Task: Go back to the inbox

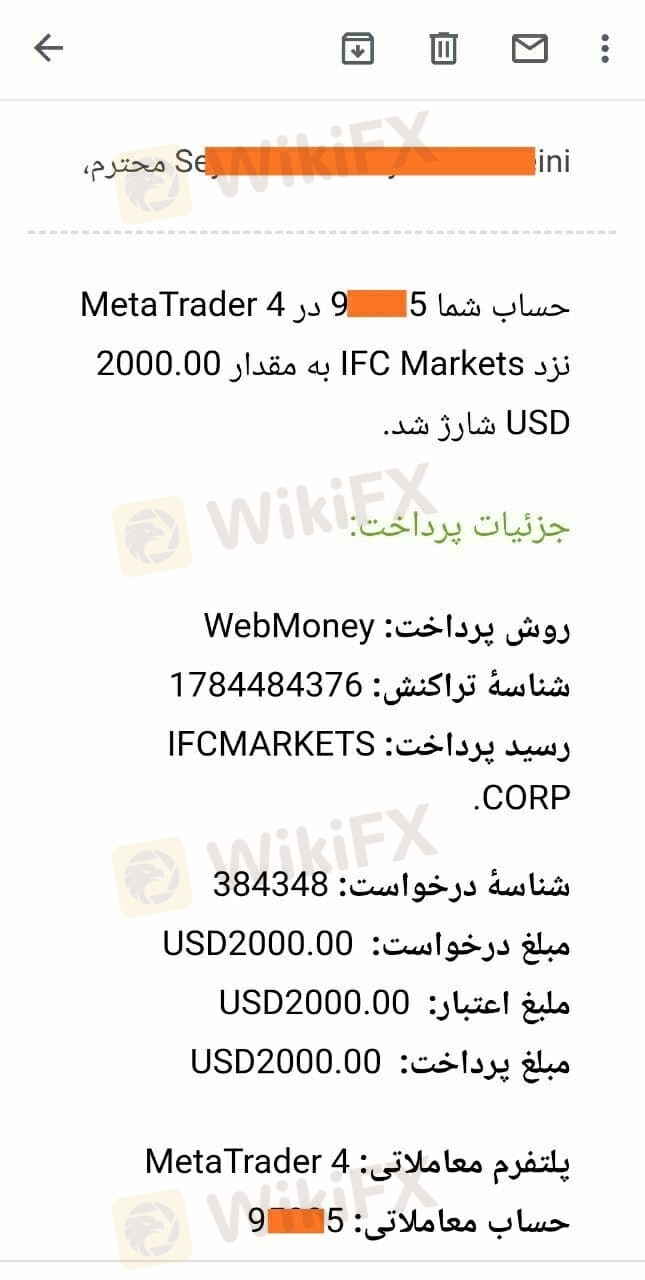Action: coord(48,48)
